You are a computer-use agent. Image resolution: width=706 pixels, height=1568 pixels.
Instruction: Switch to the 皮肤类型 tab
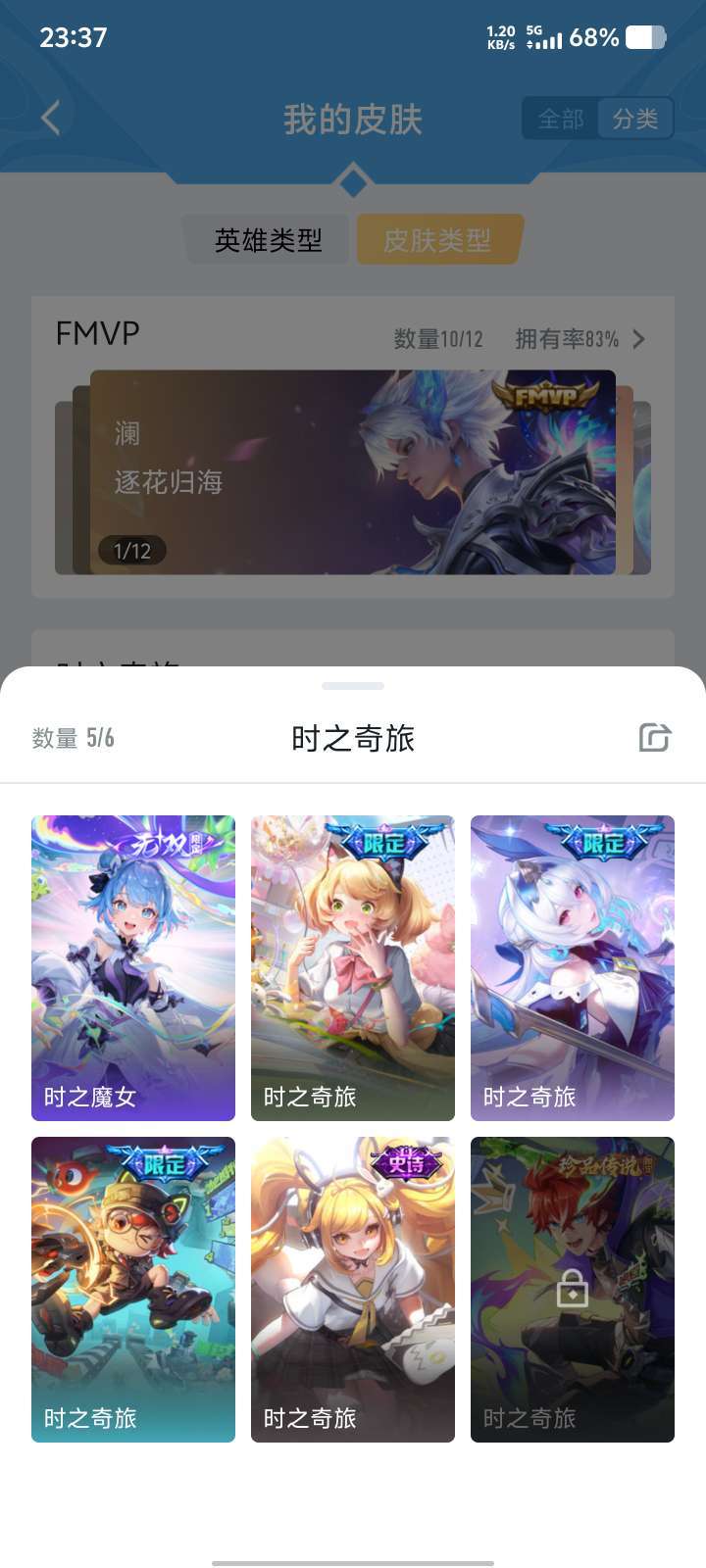pyautogui.click(x=437, y=238)
